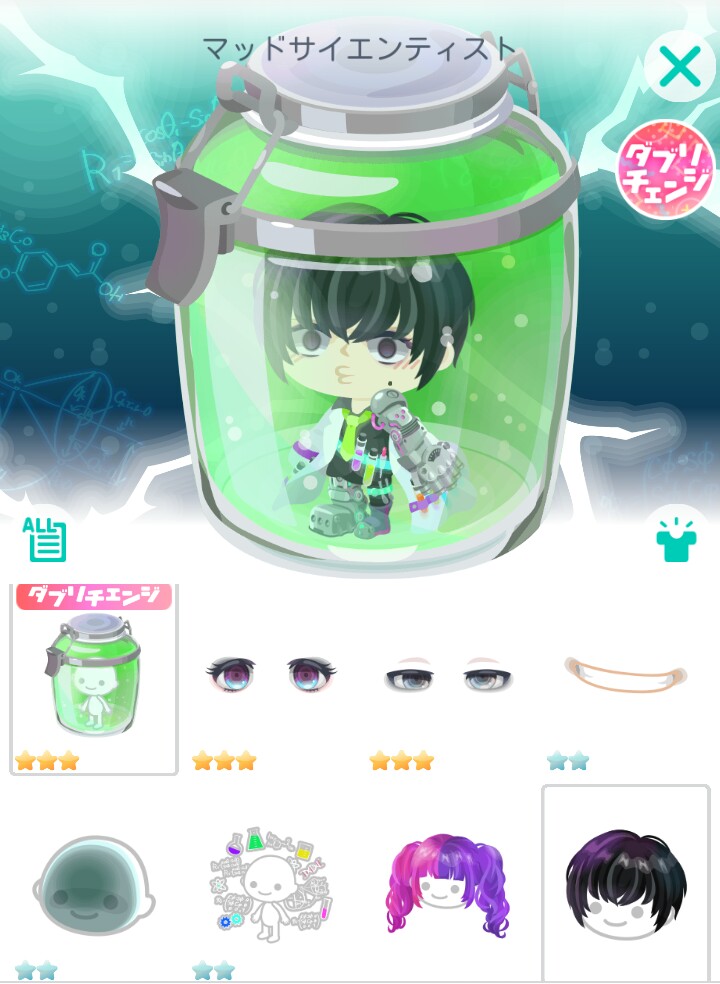Close the マッドサイエンティスト preview screen
The image size is (720, 984).
coord(680,67)
